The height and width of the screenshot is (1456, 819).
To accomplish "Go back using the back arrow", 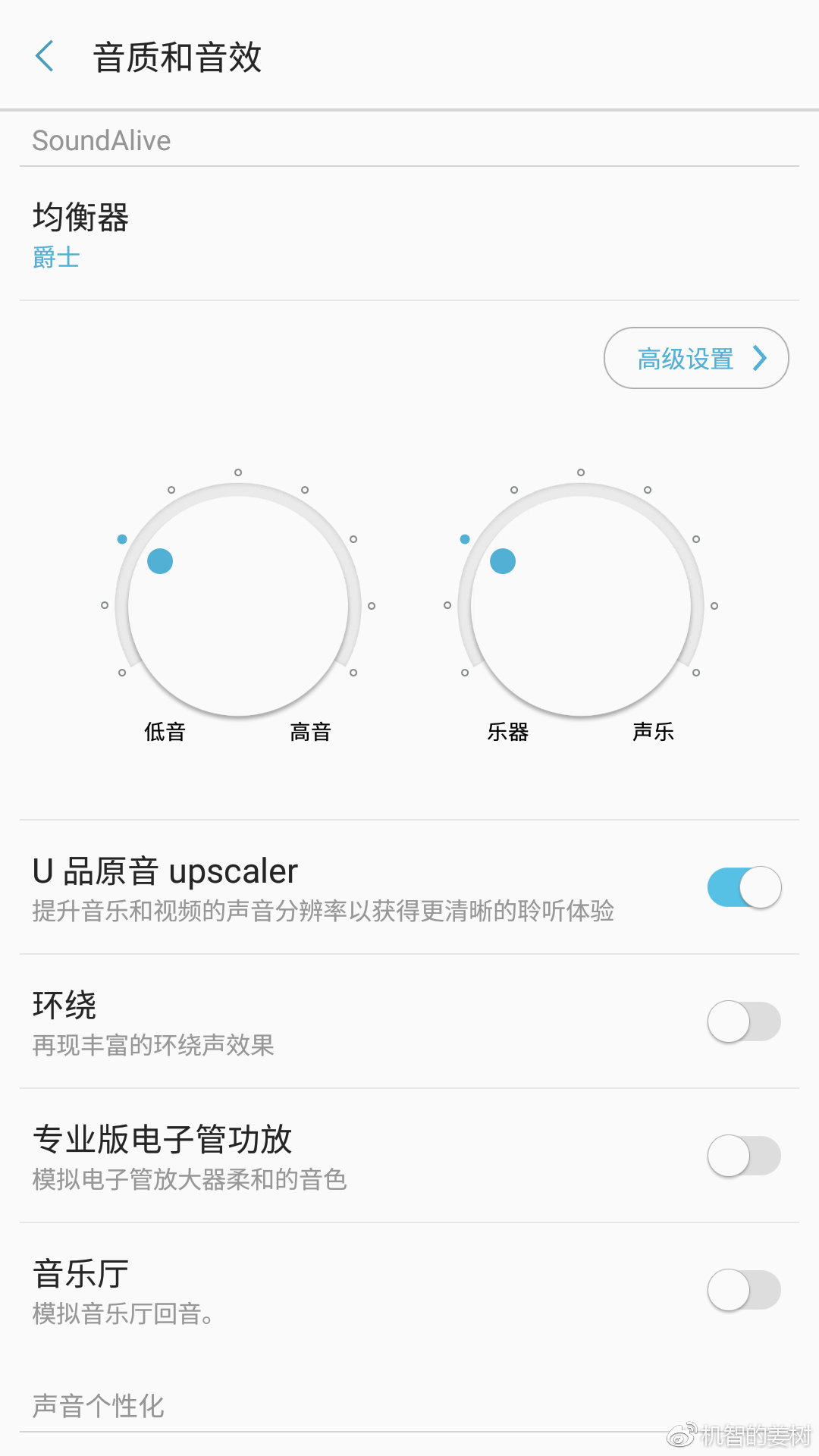I will (45, 57).
